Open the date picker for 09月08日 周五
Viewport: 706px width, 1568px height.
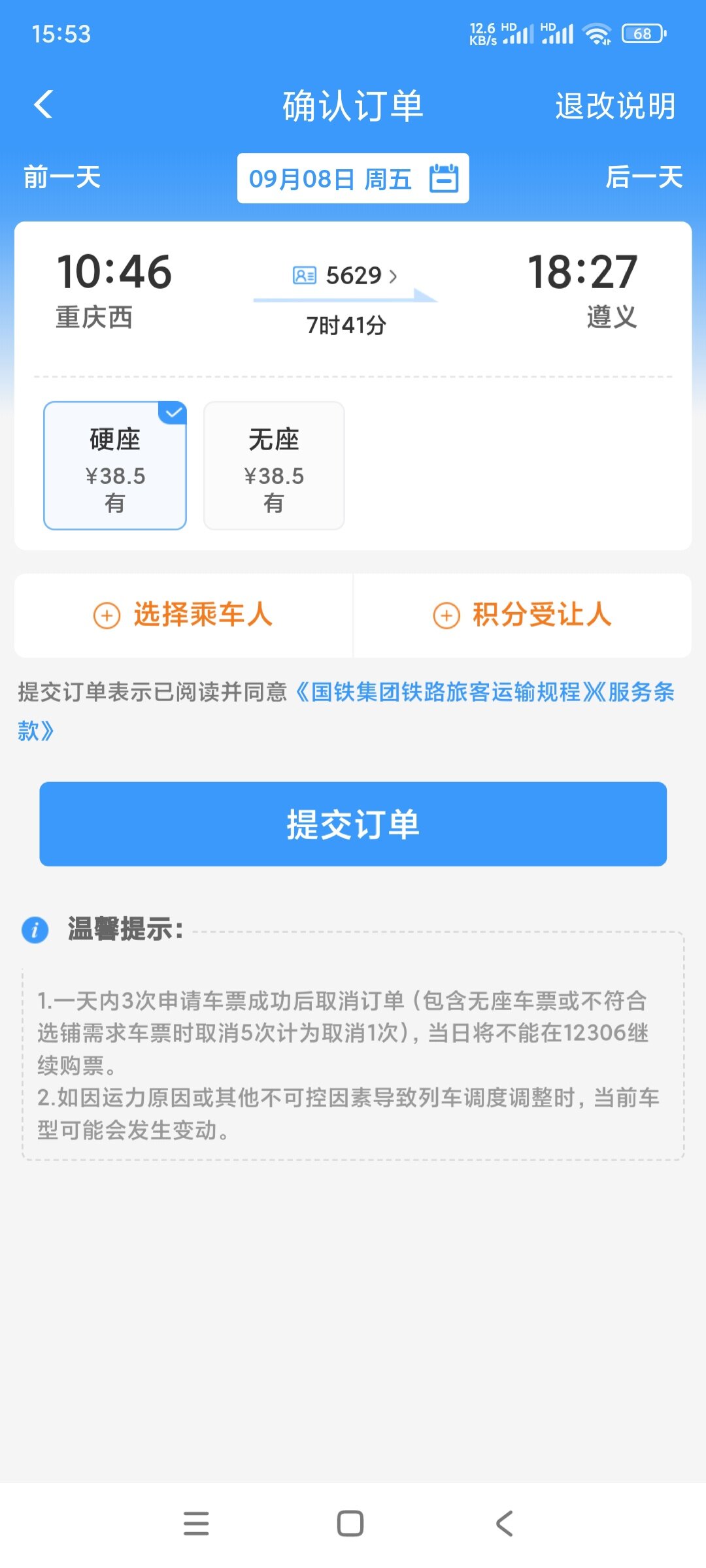coord(353,178)
